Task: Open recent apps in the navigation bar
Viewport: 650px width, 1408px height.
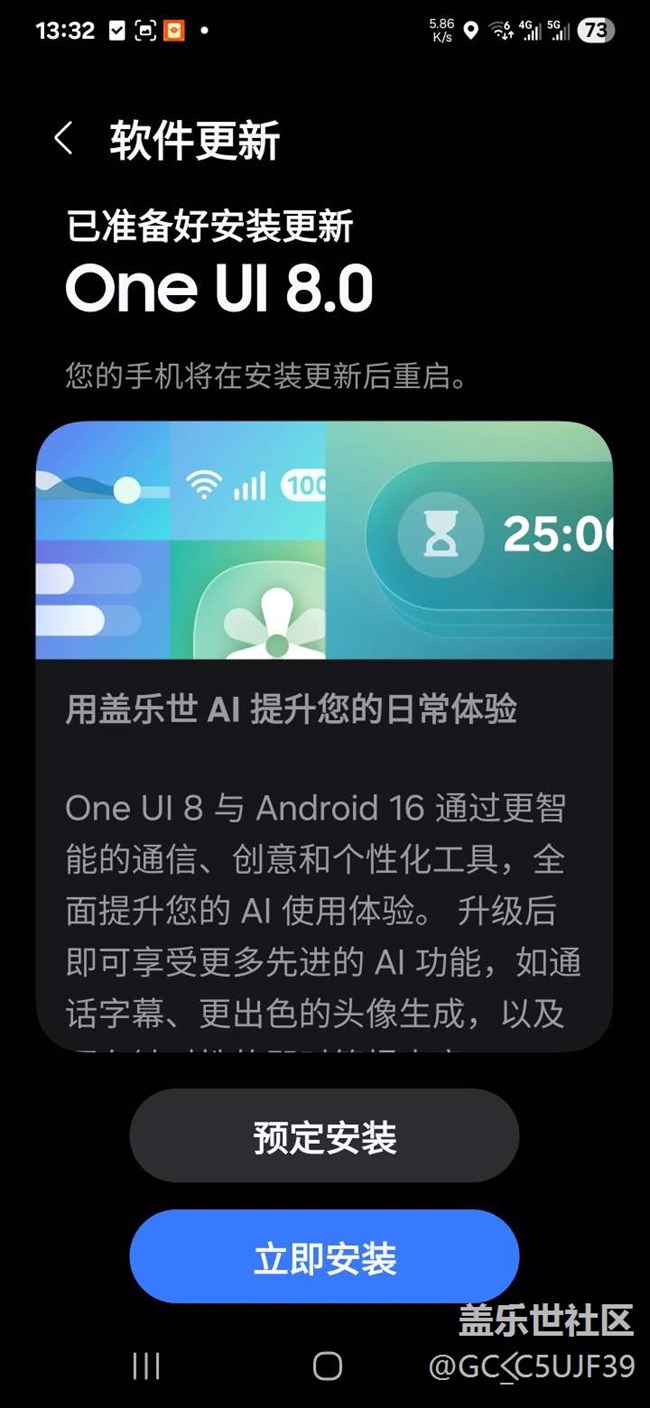Action: tap(146, 1366)
